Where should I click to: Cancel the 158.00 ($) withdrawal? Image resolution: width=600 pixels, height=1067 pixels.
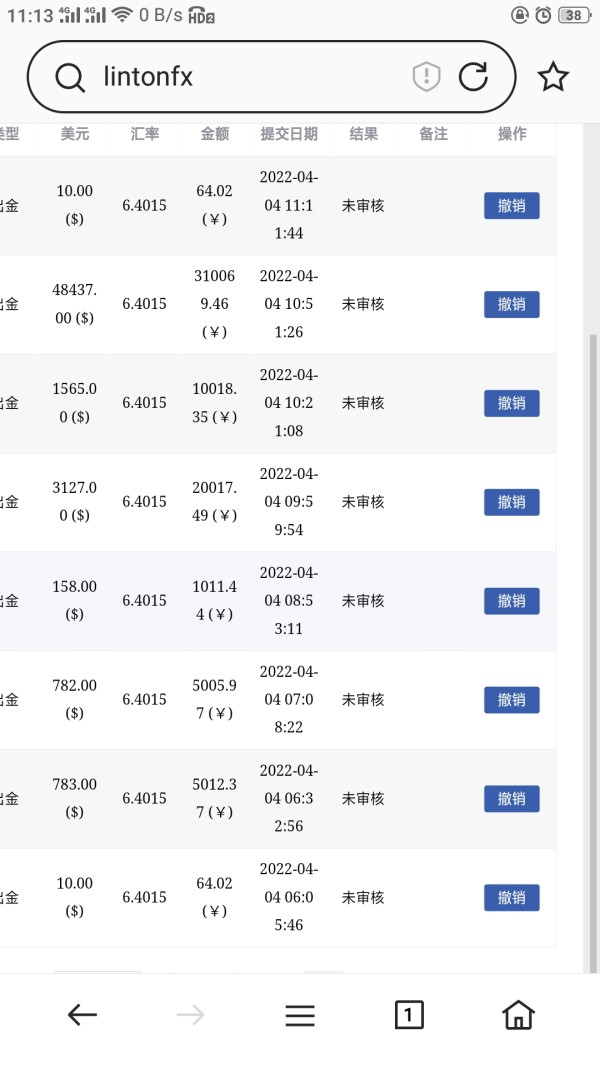tap(512, 601)
